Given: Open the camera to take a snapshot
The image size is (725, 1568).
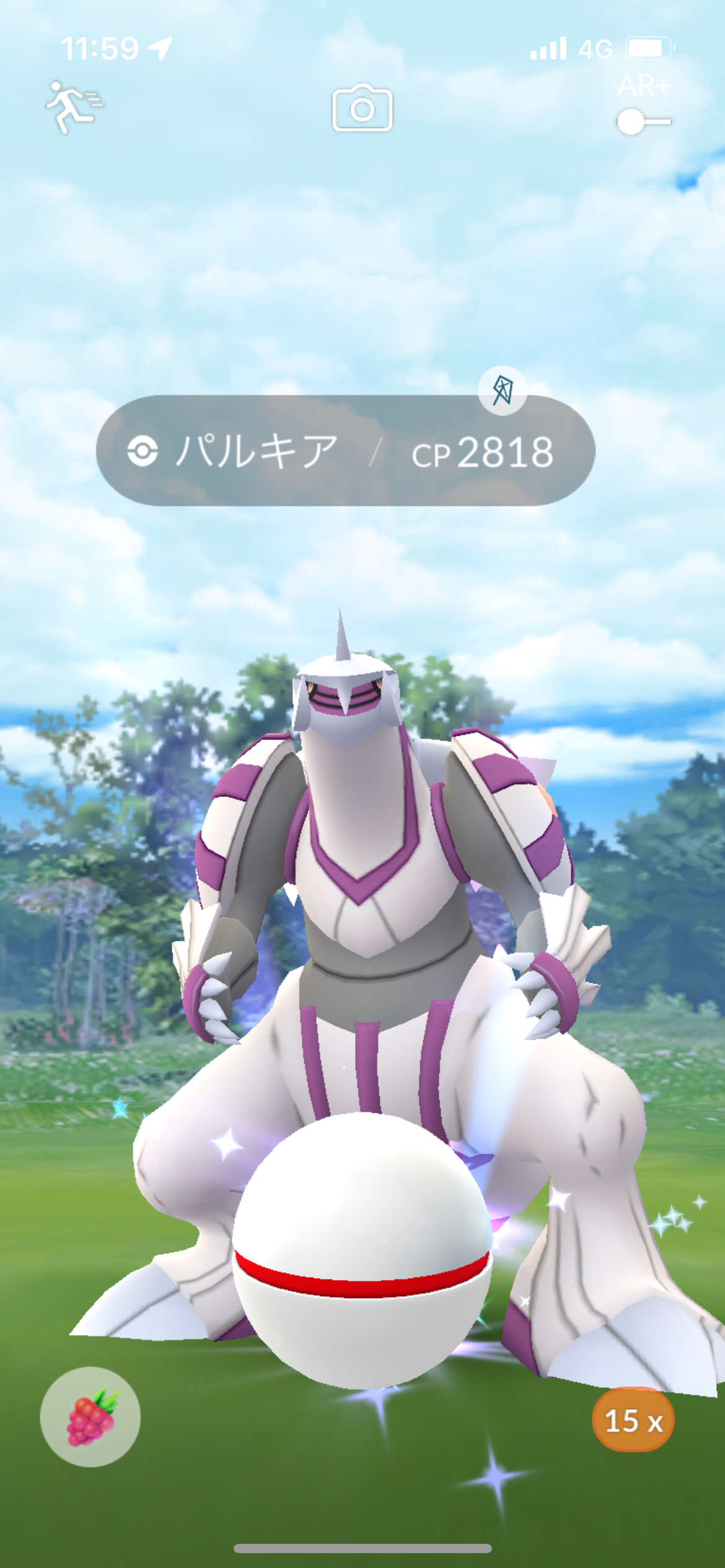Looking at the screenshot, I should (362, 109).
